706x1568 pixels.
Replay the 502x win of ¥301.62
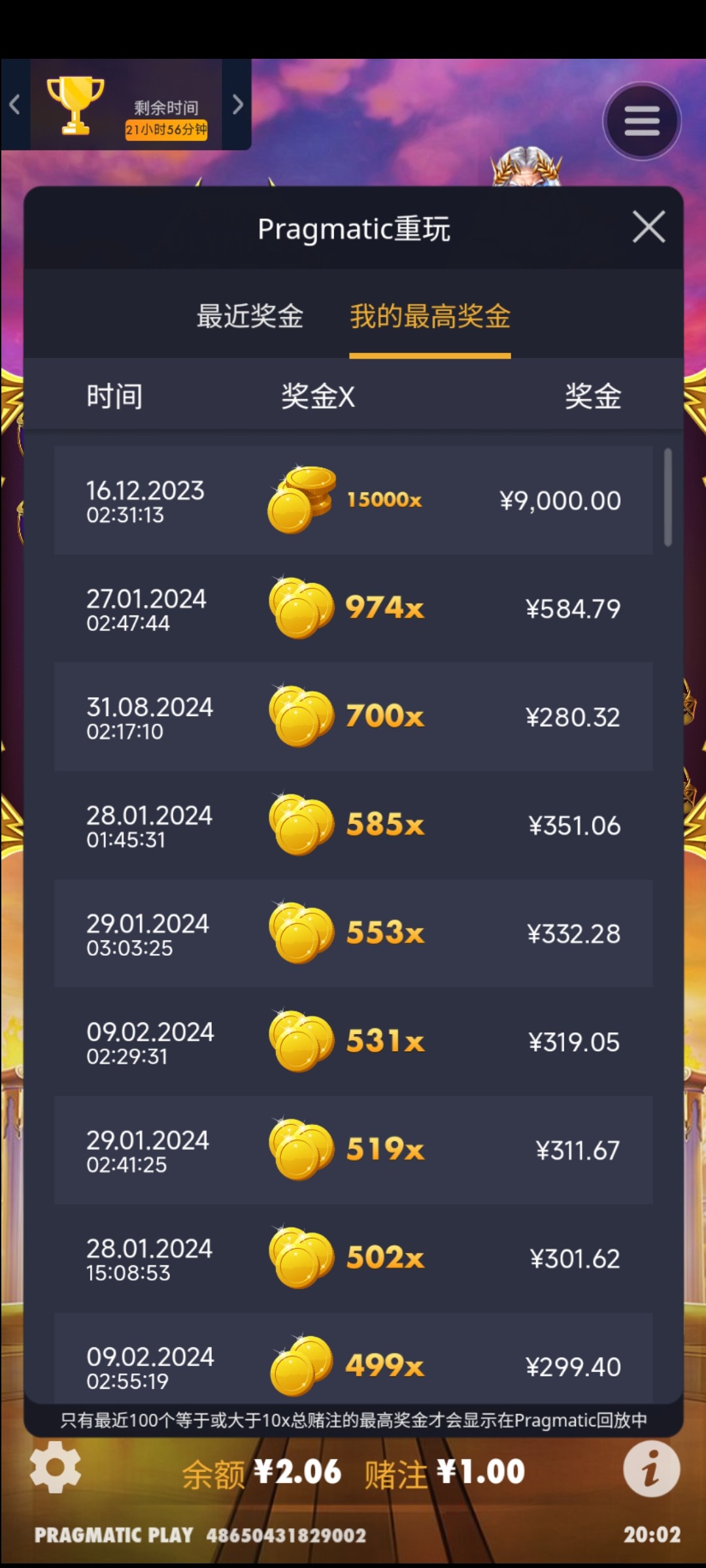click(353, 1258)
